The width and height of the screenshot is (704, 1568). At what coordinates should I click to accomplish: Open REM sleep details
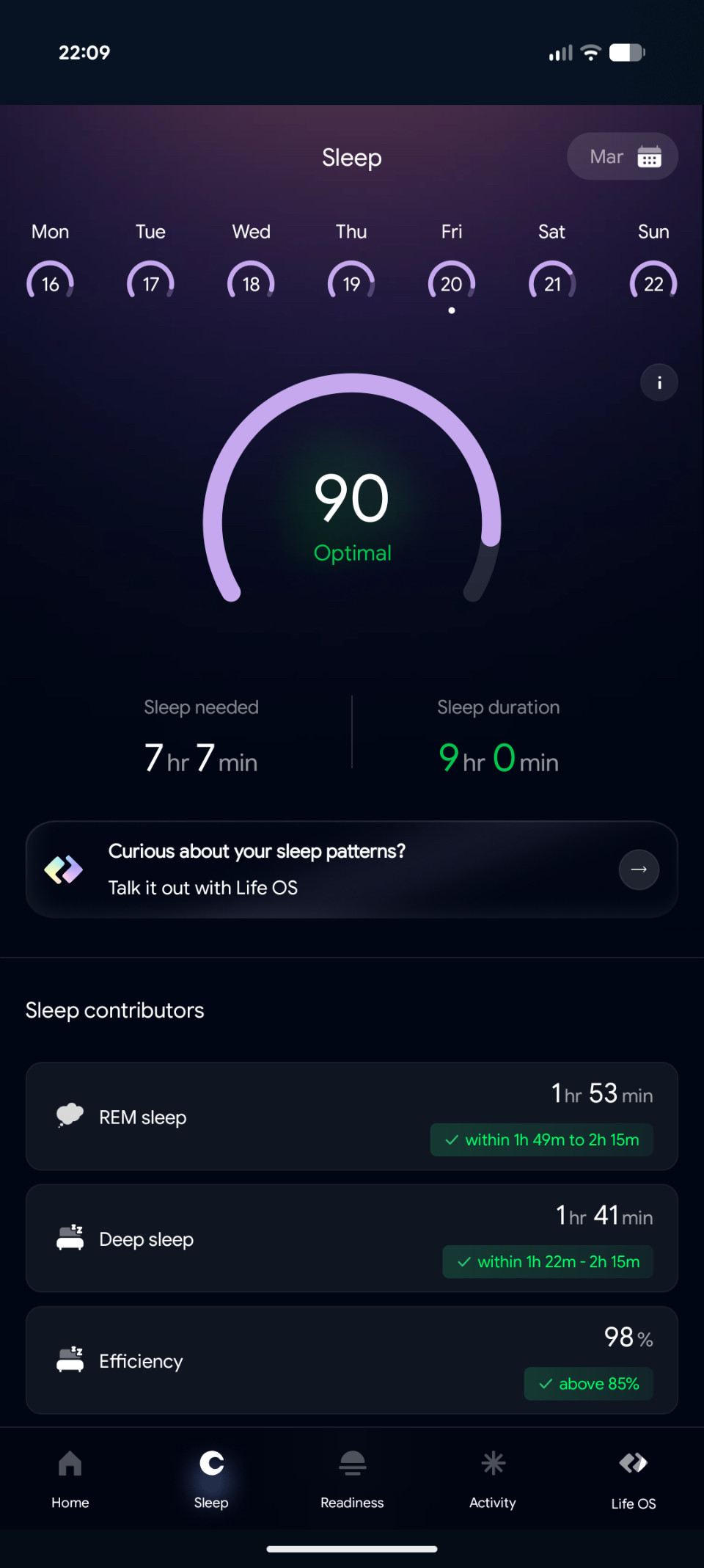[352, 1116]
